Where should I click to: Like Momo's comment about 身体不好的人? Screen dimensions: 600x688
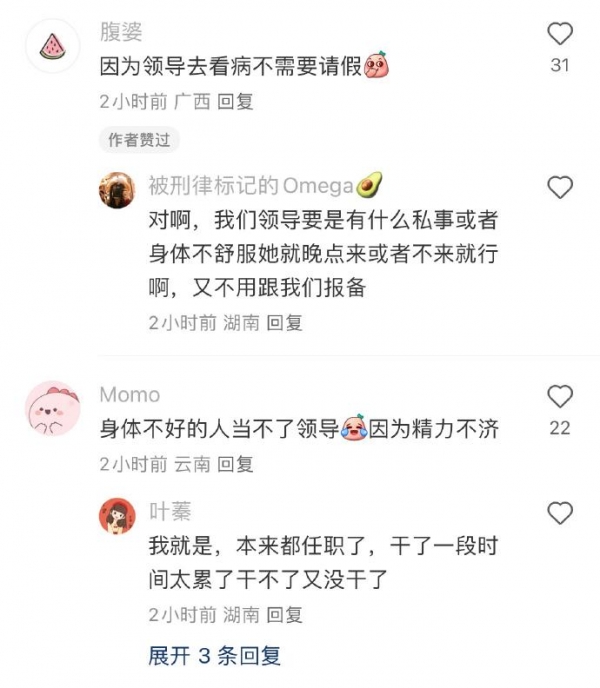[560, 396]
